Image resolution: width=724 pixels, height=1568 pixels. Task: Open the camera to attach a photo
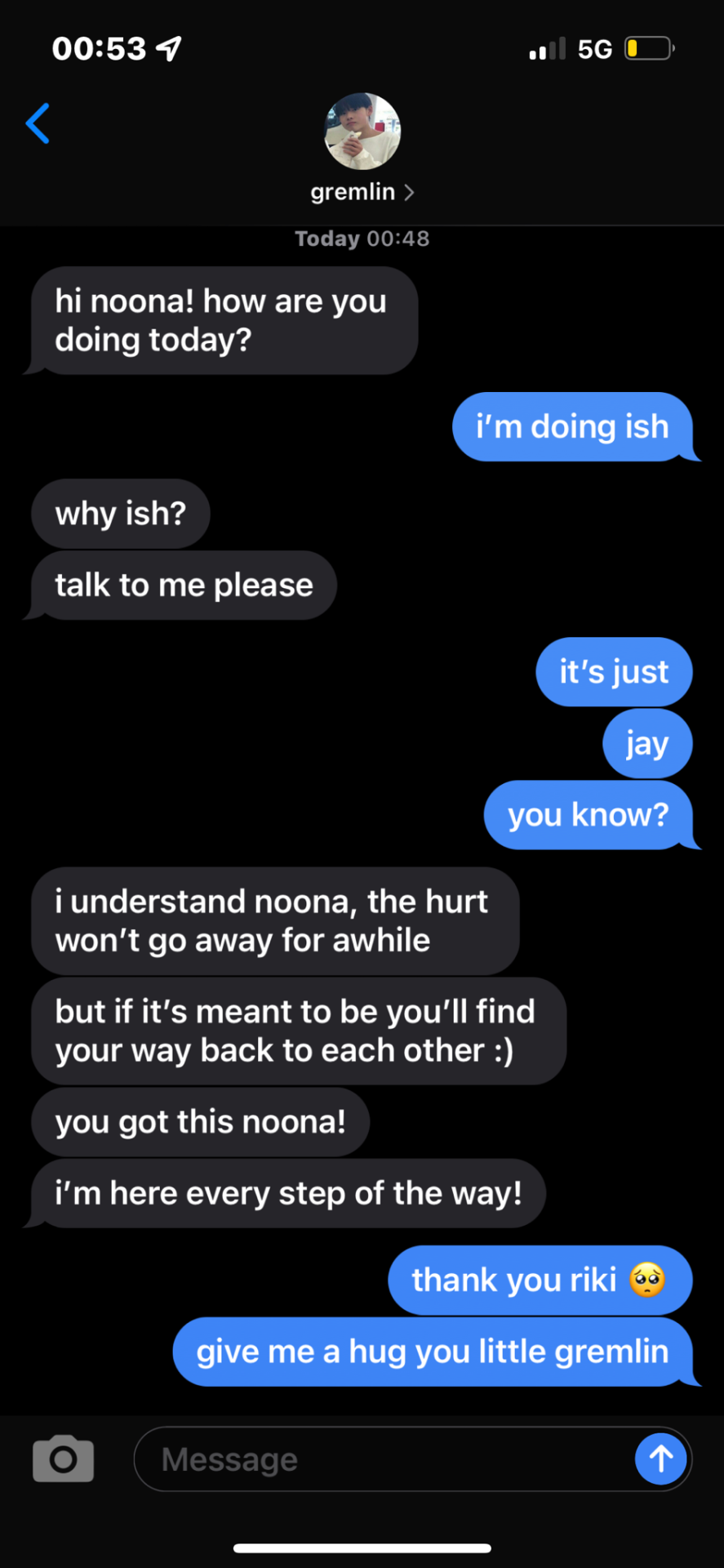pos(63,1459)
